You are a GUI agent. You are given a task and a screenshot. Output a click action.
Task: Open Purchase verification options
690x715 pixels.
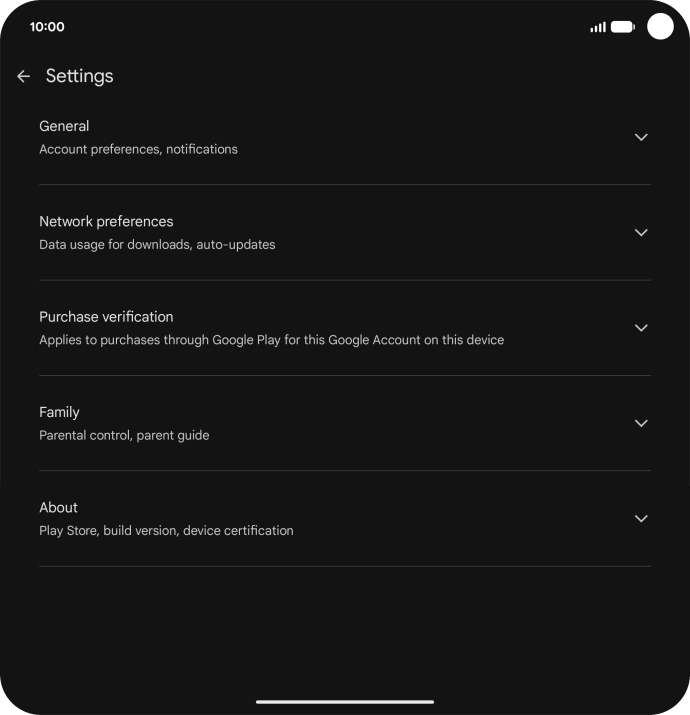[x=641, y=328]
